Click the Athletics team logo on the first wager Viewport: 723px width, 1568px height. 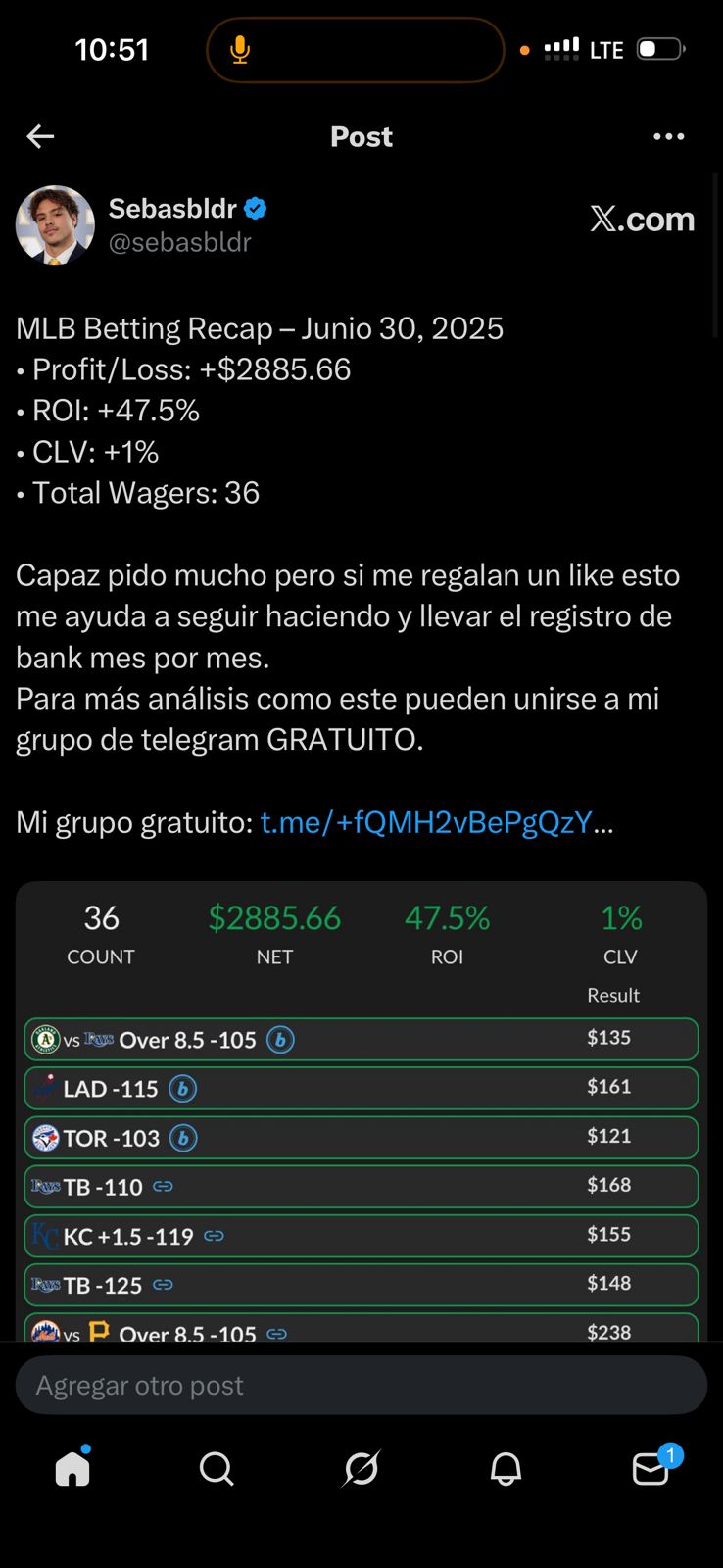(44, 1039)
